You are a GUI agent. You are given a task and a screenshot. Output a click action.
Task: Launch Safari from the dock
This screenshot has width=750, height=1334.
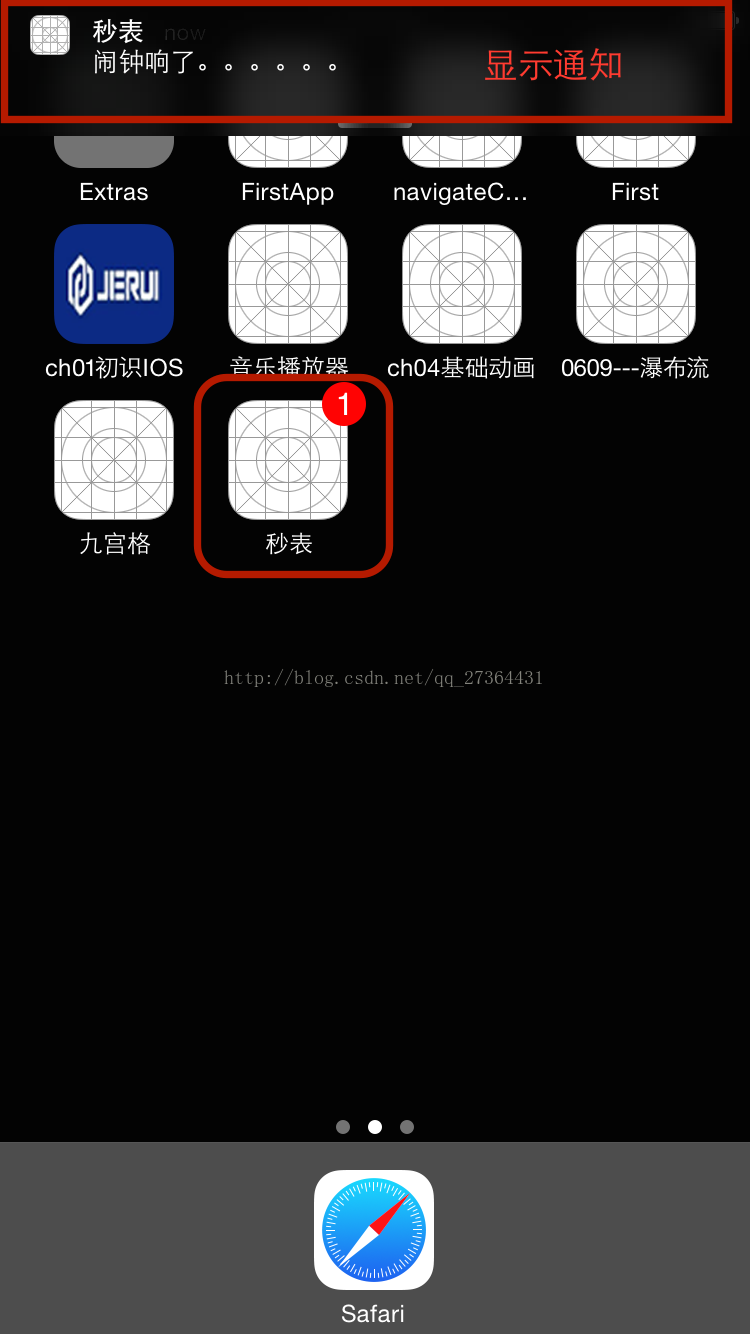374,1230
